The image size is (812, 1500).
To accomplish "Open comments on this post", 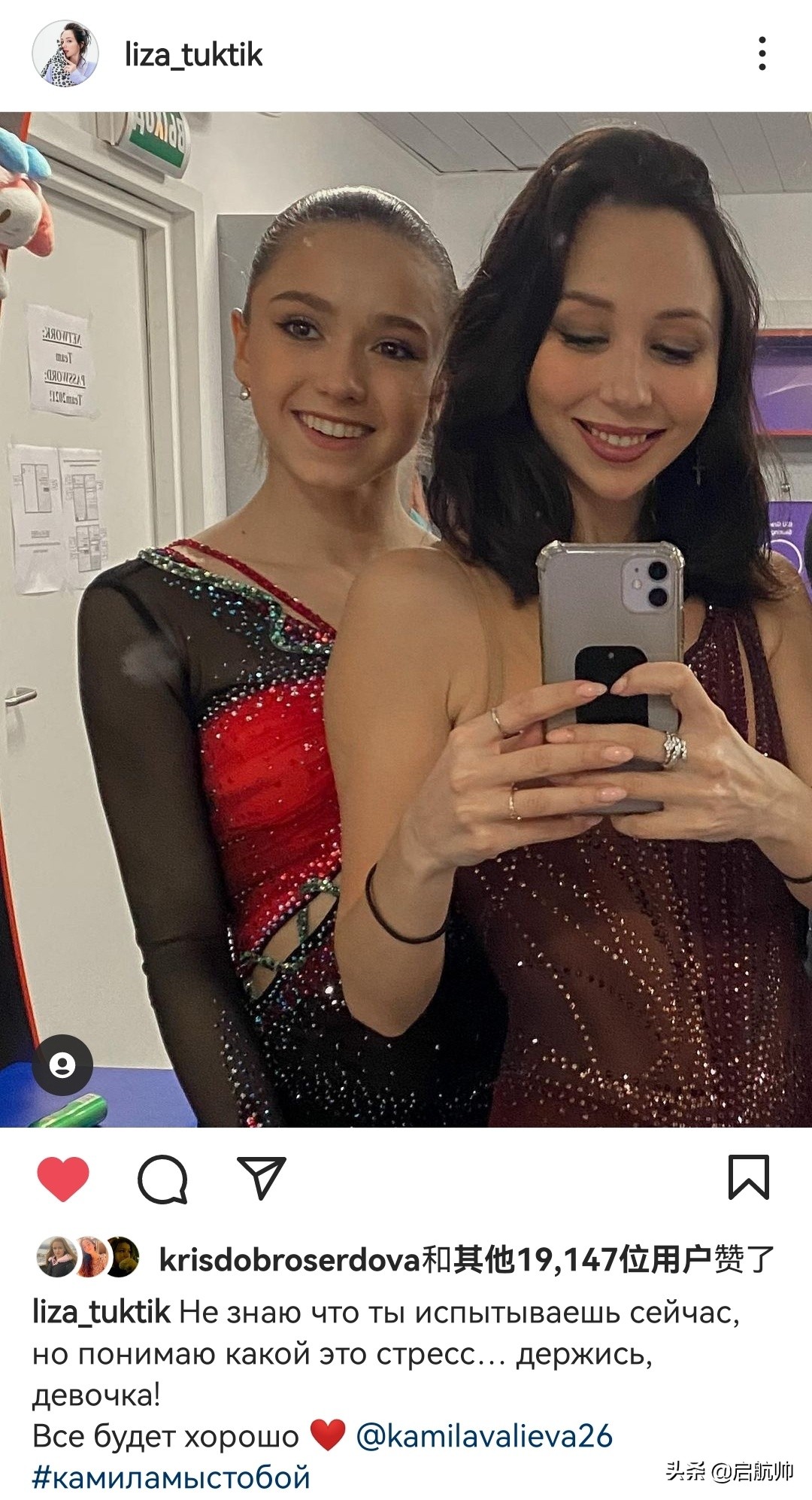I will (162, 1178).
